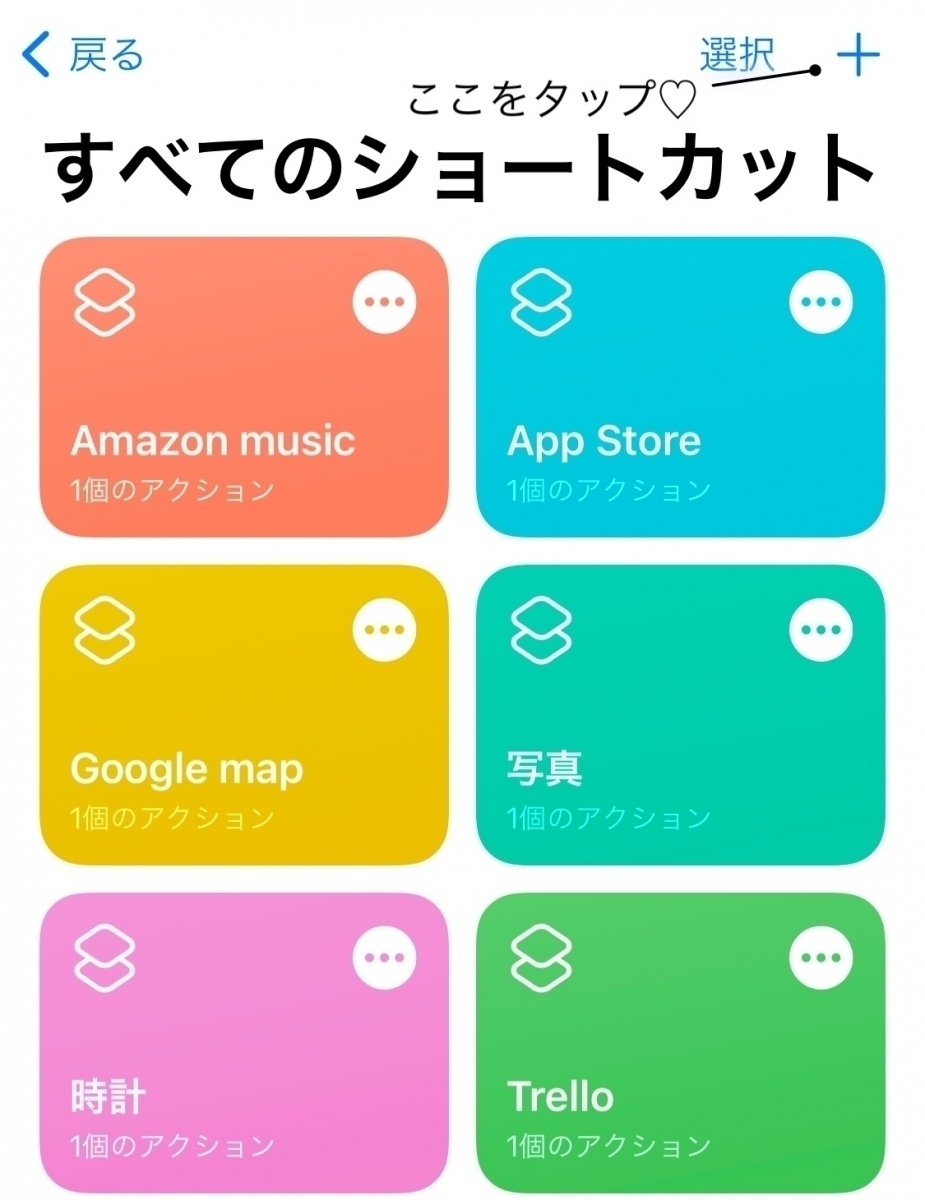Open ellipsis menu on 時計 card

tap(384, 957)
